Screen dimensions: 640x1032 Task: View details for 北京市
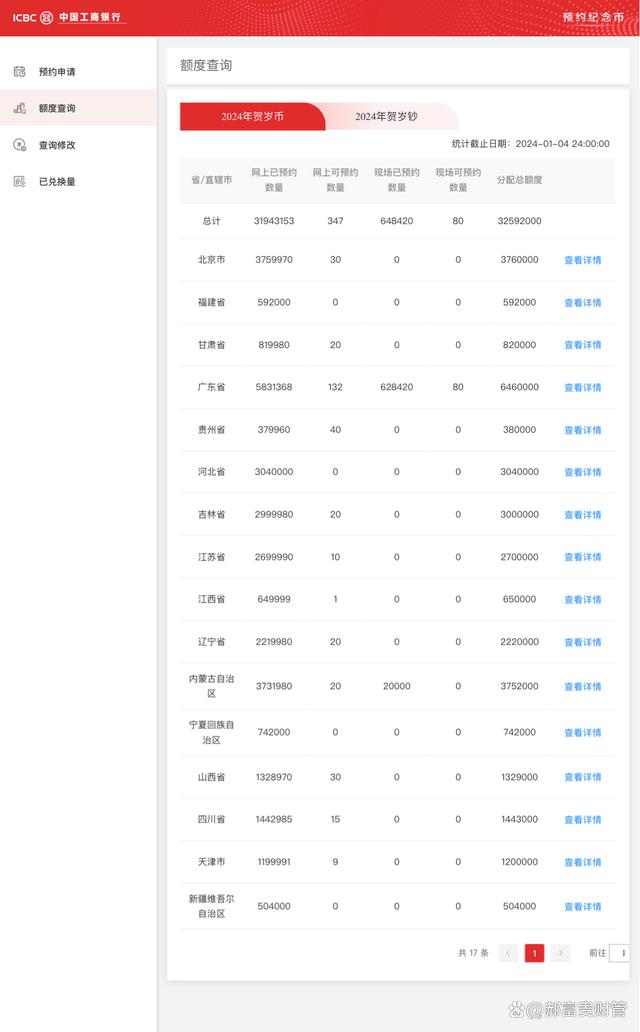point(582,260)
